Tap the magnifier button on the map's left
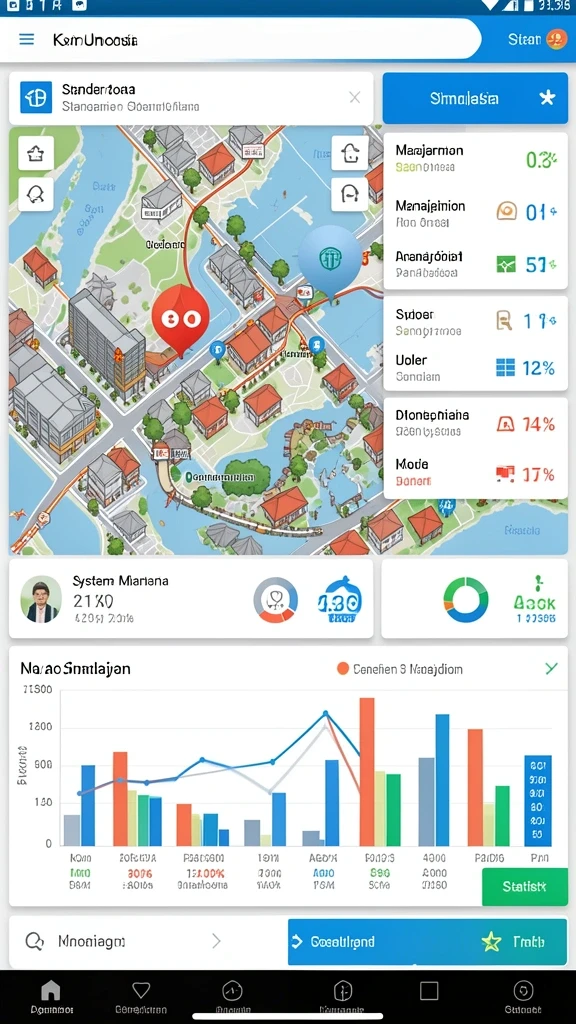The width and height of the screenshot is (576, 1024). 36,193
